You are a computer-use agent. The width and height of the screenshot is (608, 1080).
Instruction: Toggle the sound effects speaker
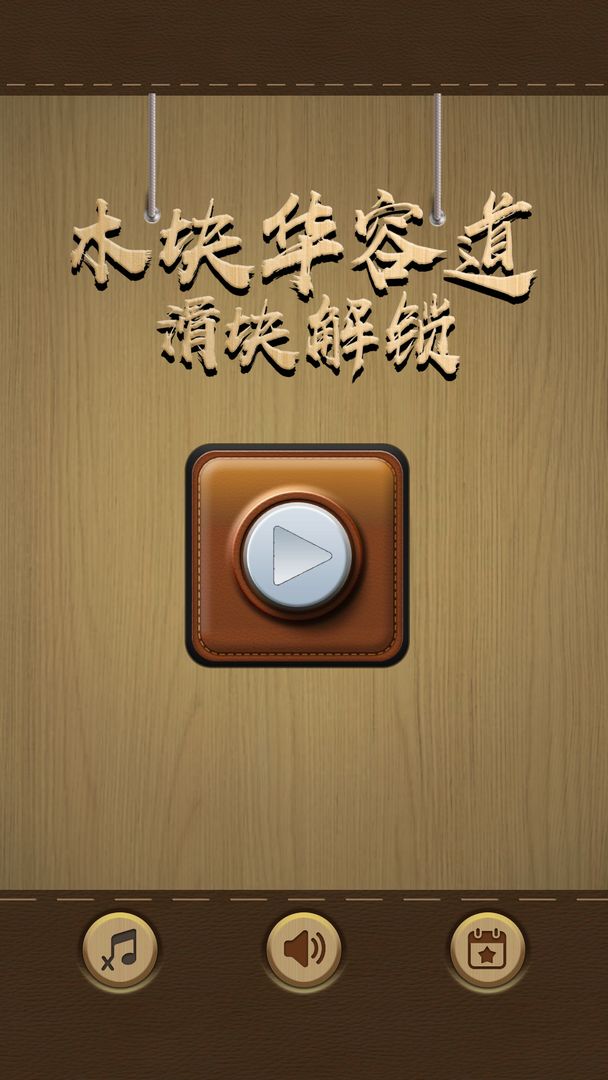(x=303, y=948)
